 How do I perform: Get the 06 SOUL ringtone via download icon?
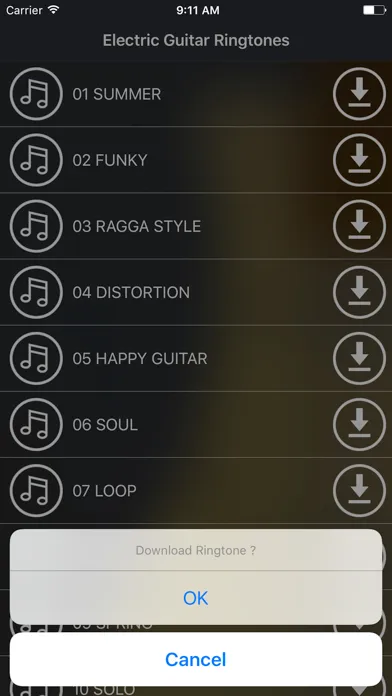pyautogui.click(x=359, y=424)
